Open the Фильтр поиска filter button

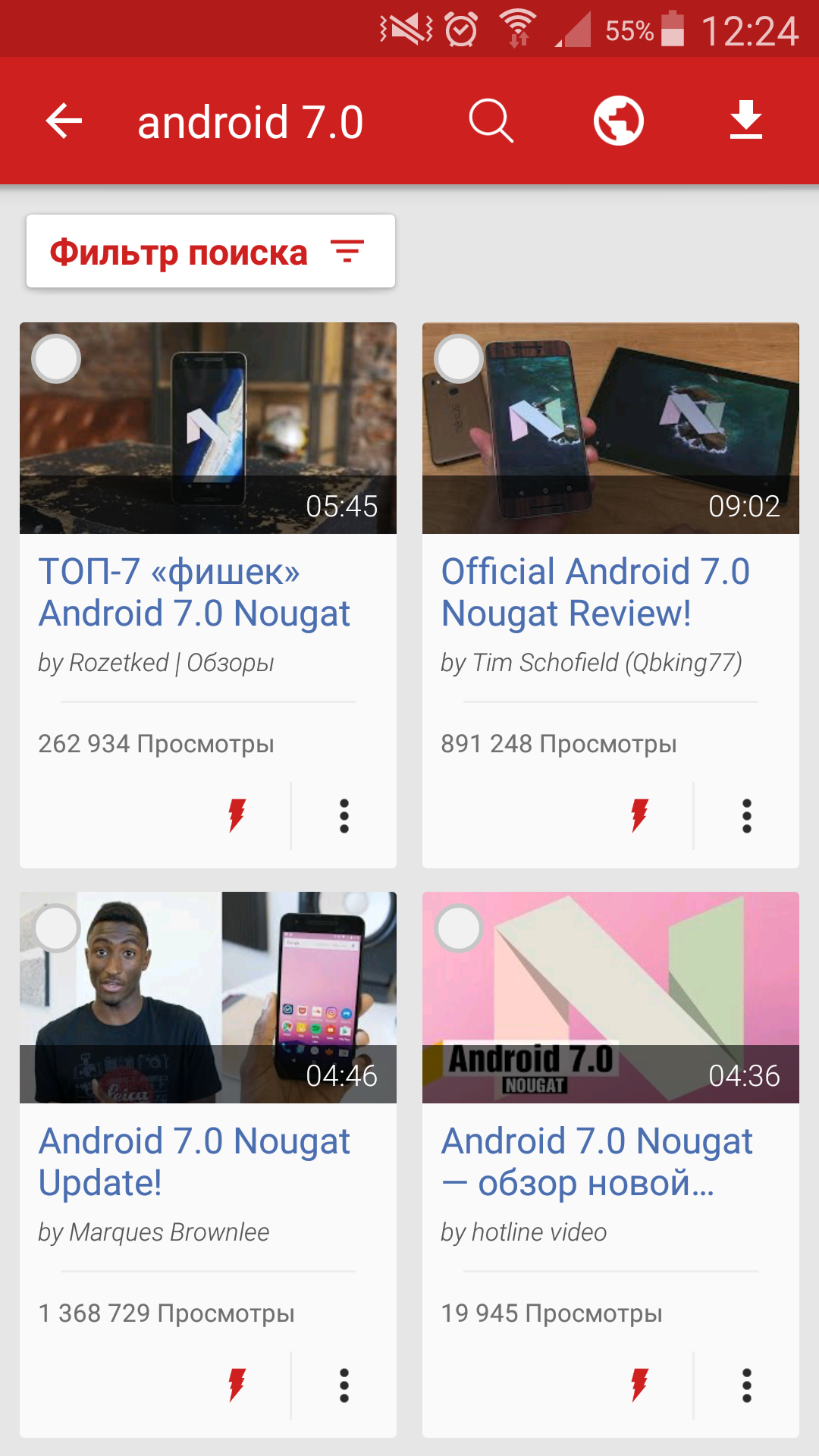(211, 252)
